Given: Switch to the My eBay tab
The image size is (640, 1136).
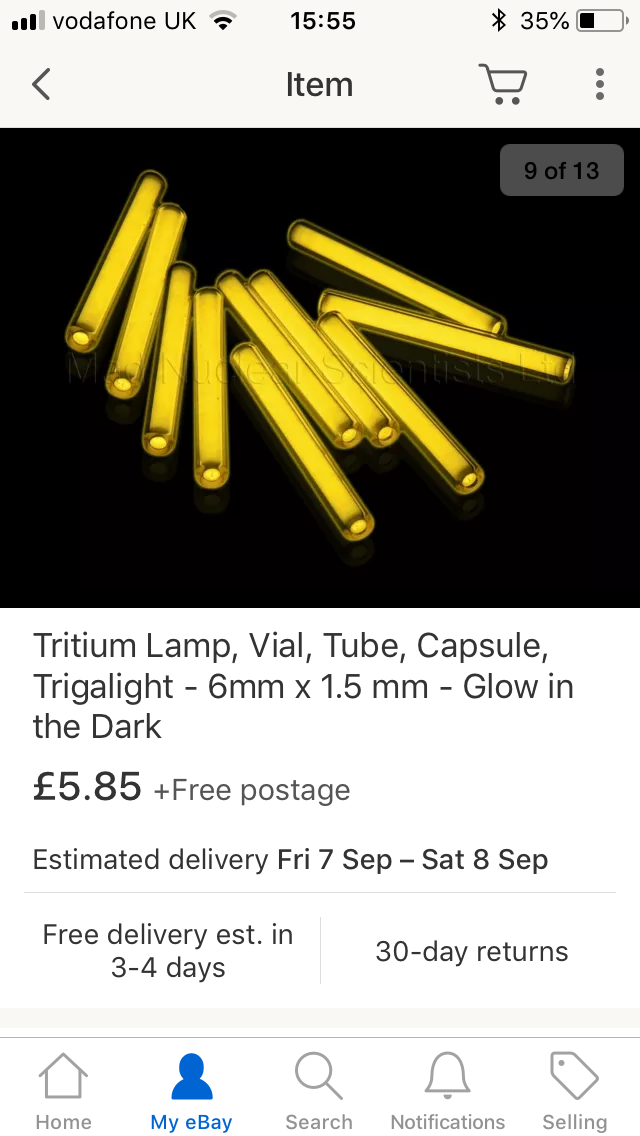Looking at the screenshot, I should 191,1092.
